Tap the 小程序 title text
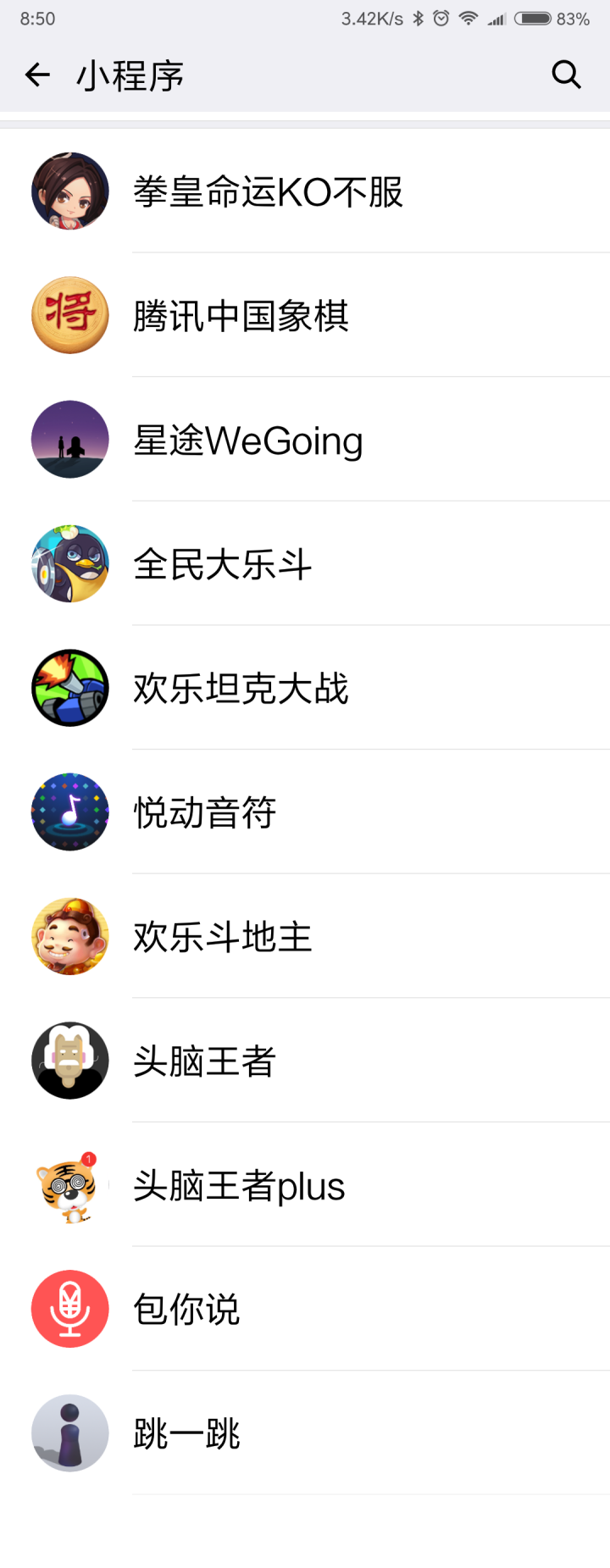The height and width of the screenshot is (1568, 610). point(127,75)
